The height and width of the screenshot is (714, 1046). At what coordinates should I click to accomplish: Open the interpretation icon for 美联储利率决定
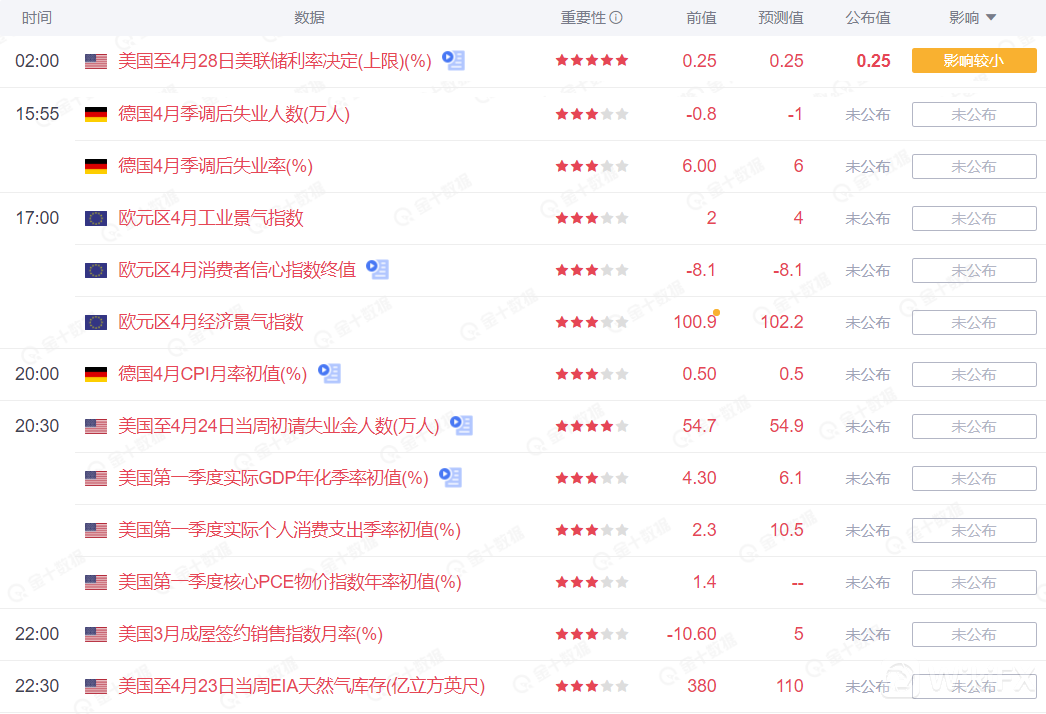pos(454,61)
